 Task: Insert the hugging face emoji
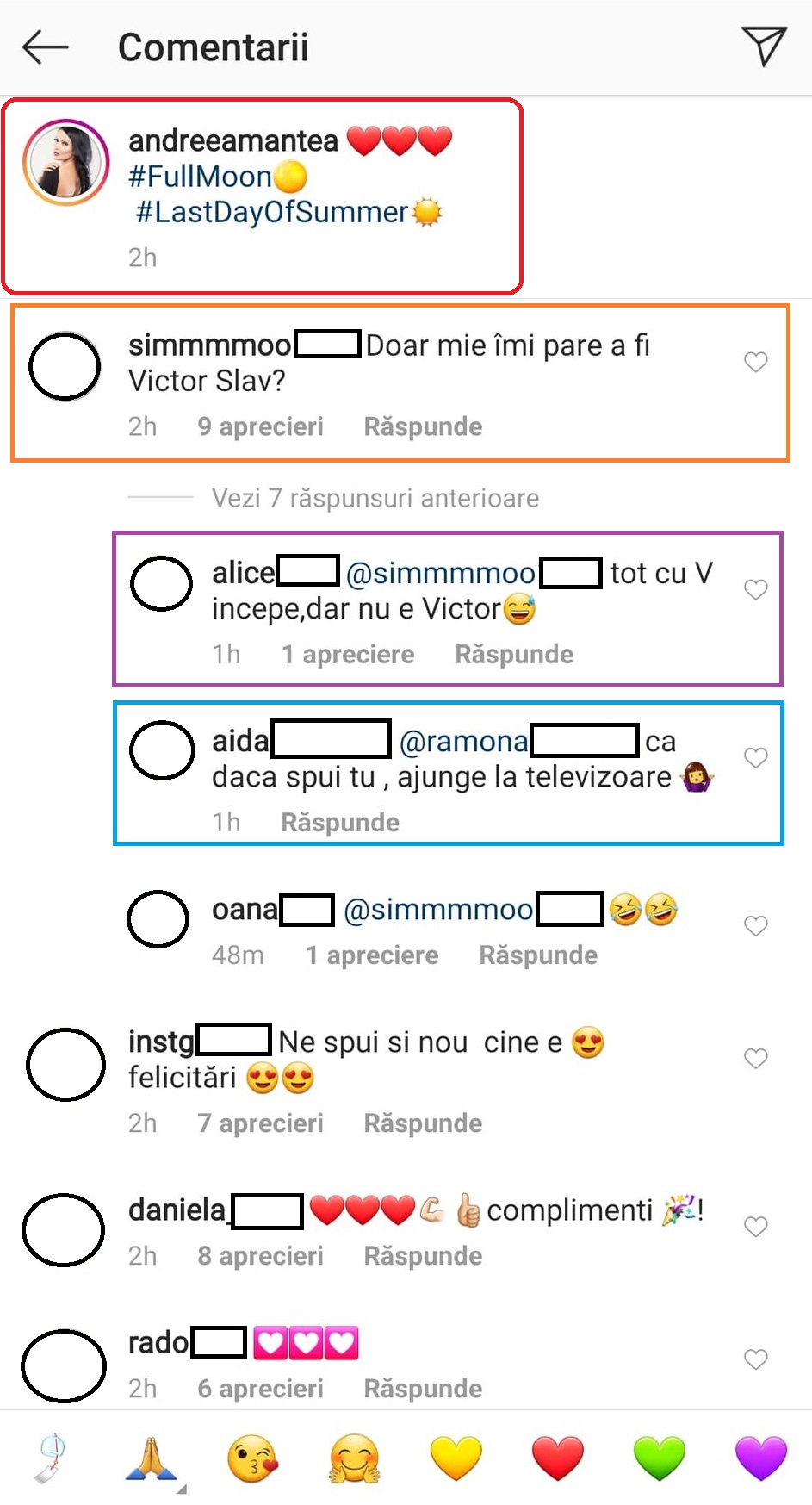tap(354, 1458)
